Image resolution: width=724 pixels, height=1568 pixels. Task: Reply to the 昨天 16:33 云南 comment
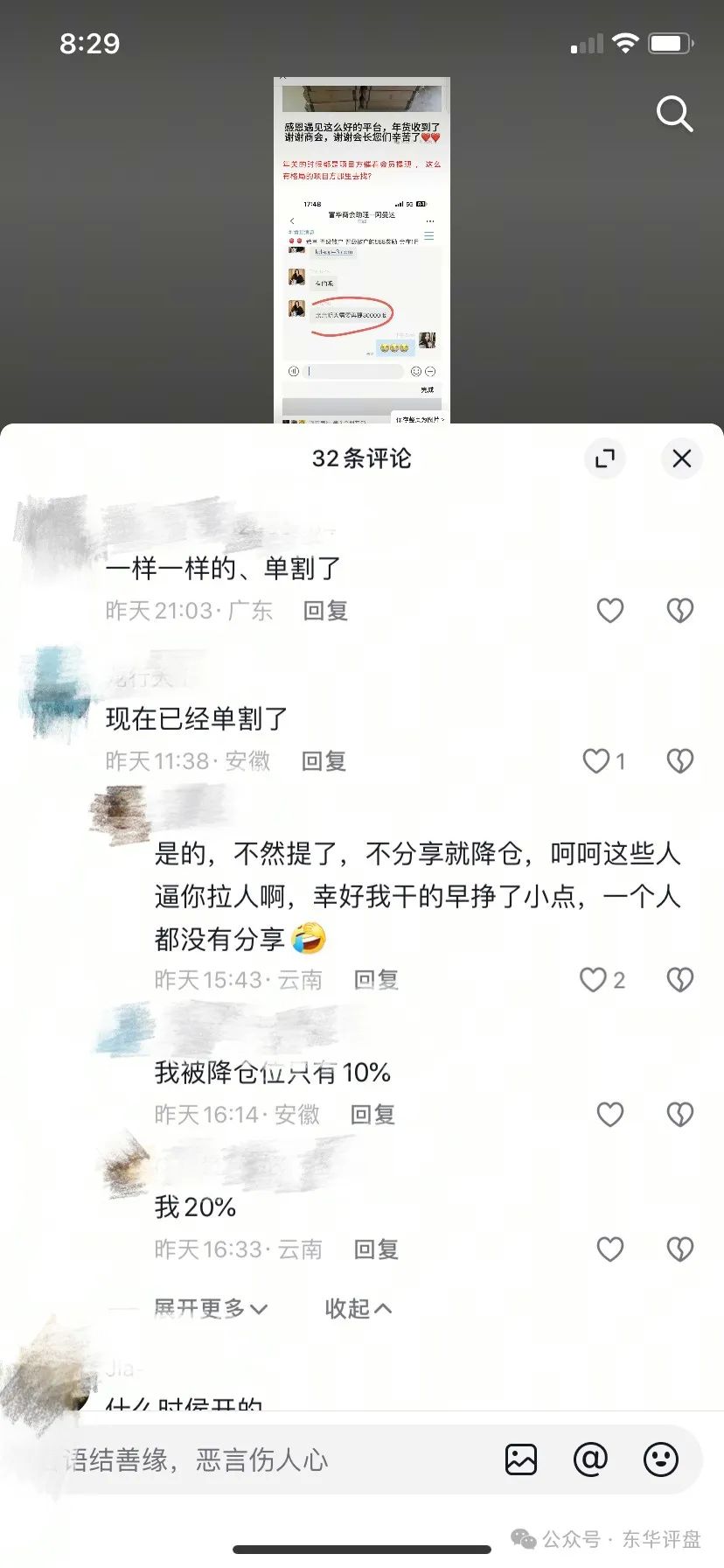[x=376, y=1249]
